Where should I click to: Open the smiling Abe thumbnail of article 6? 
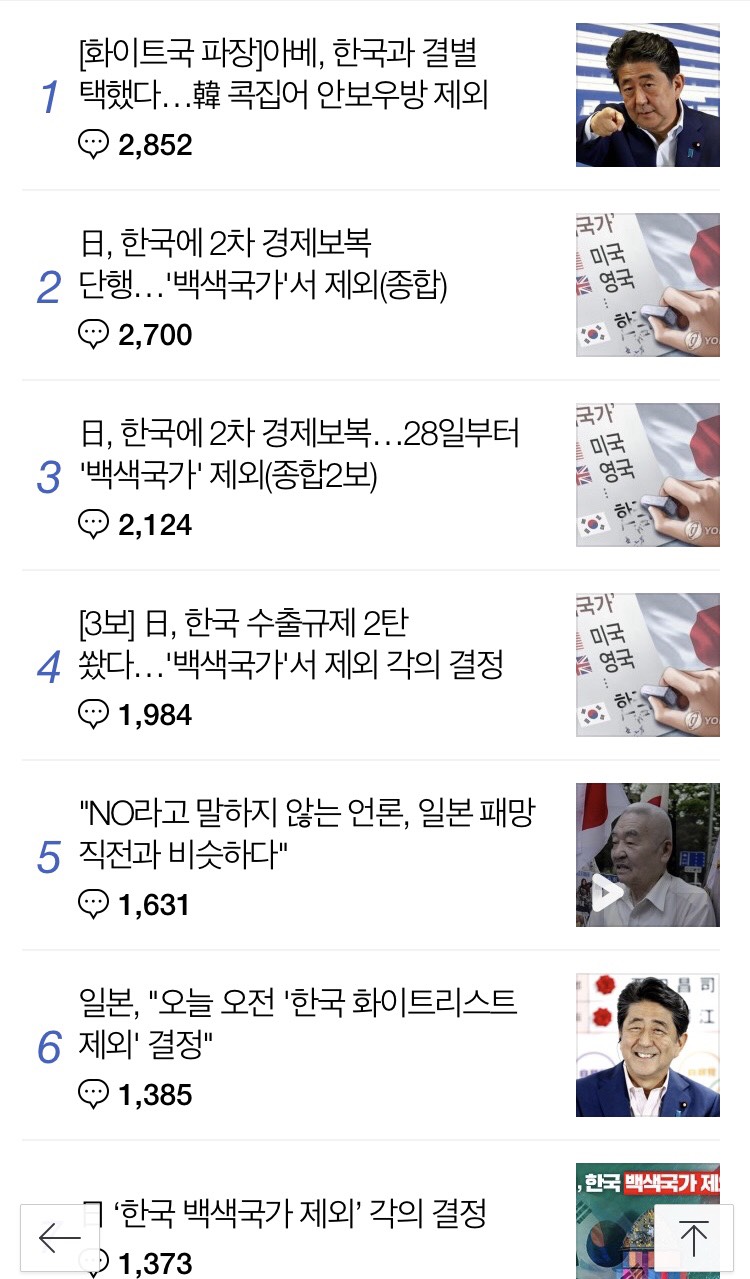(x=647, y=1045)
